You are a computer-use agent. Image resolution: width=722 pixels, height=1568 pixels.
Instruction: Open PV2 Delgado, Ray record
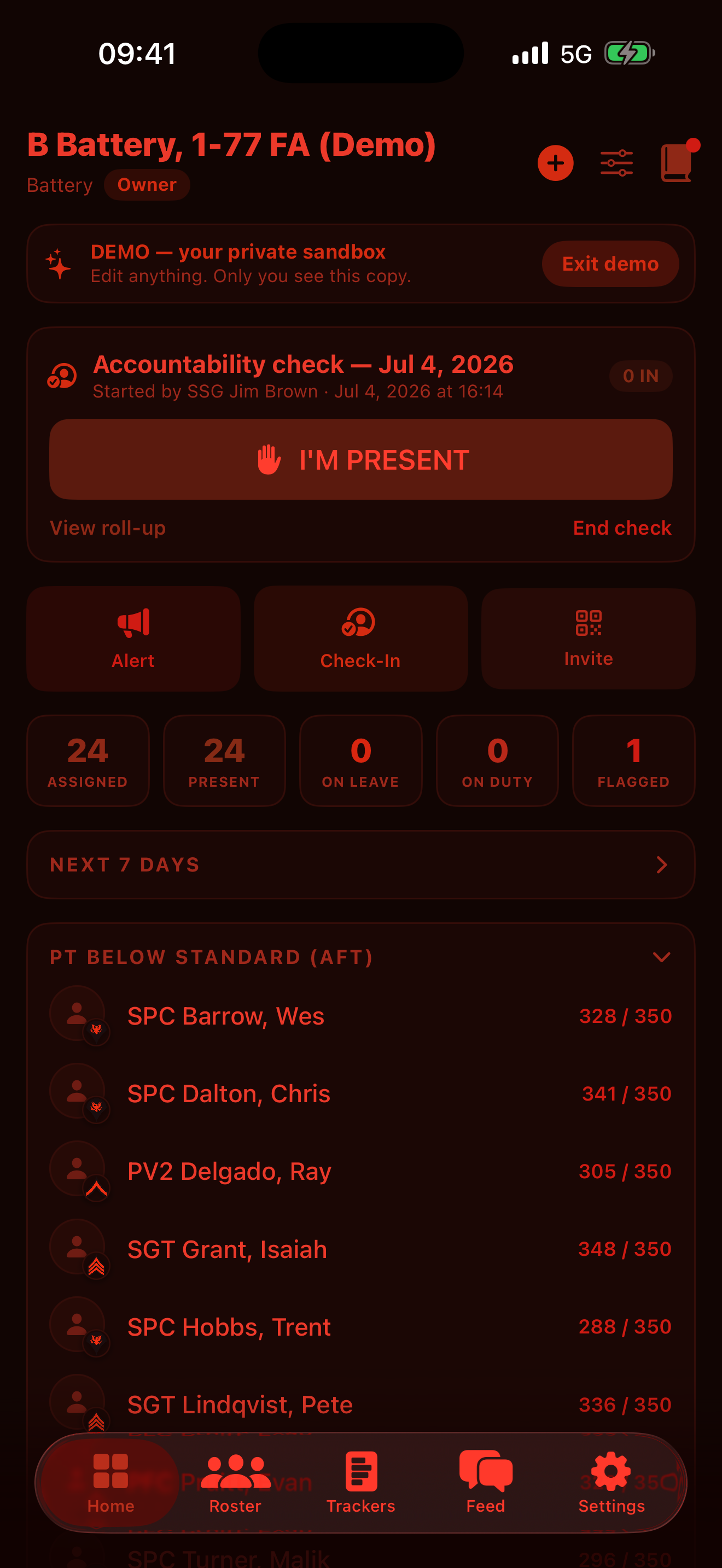361,1171
